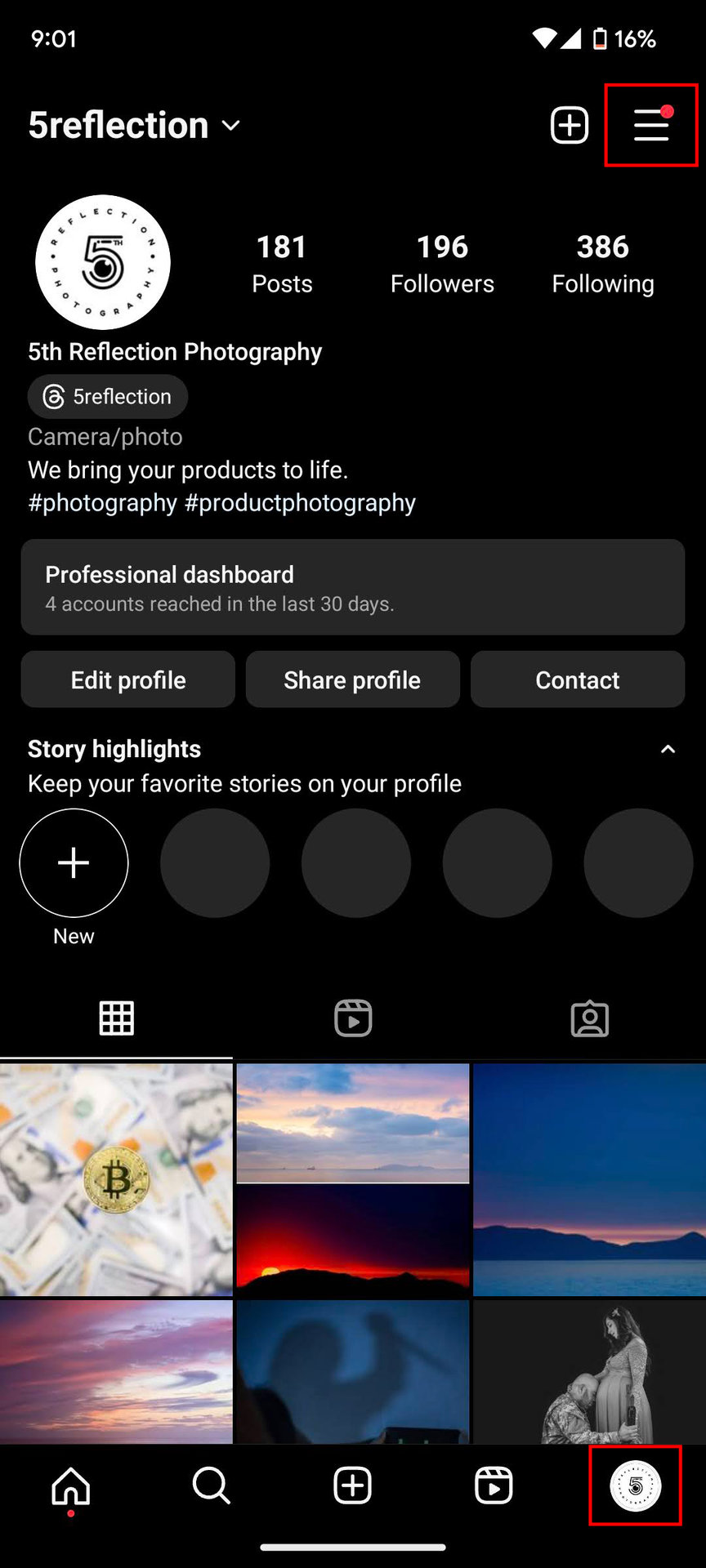Tap Share profile
Viewport: 706px width, 1568px height.
tap(352, 679)
